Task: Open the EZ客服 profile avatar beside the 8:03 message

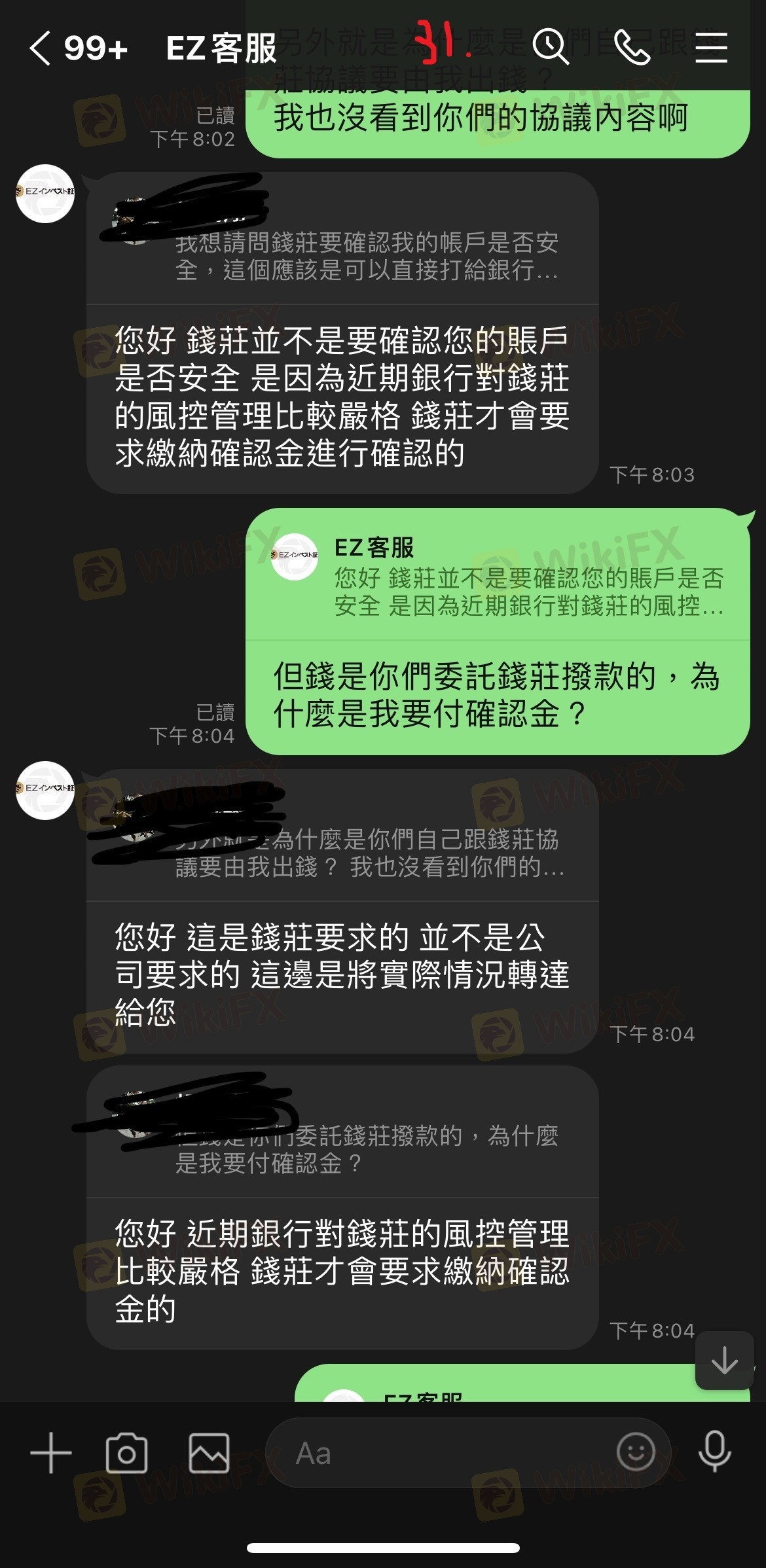Action: 45,194
